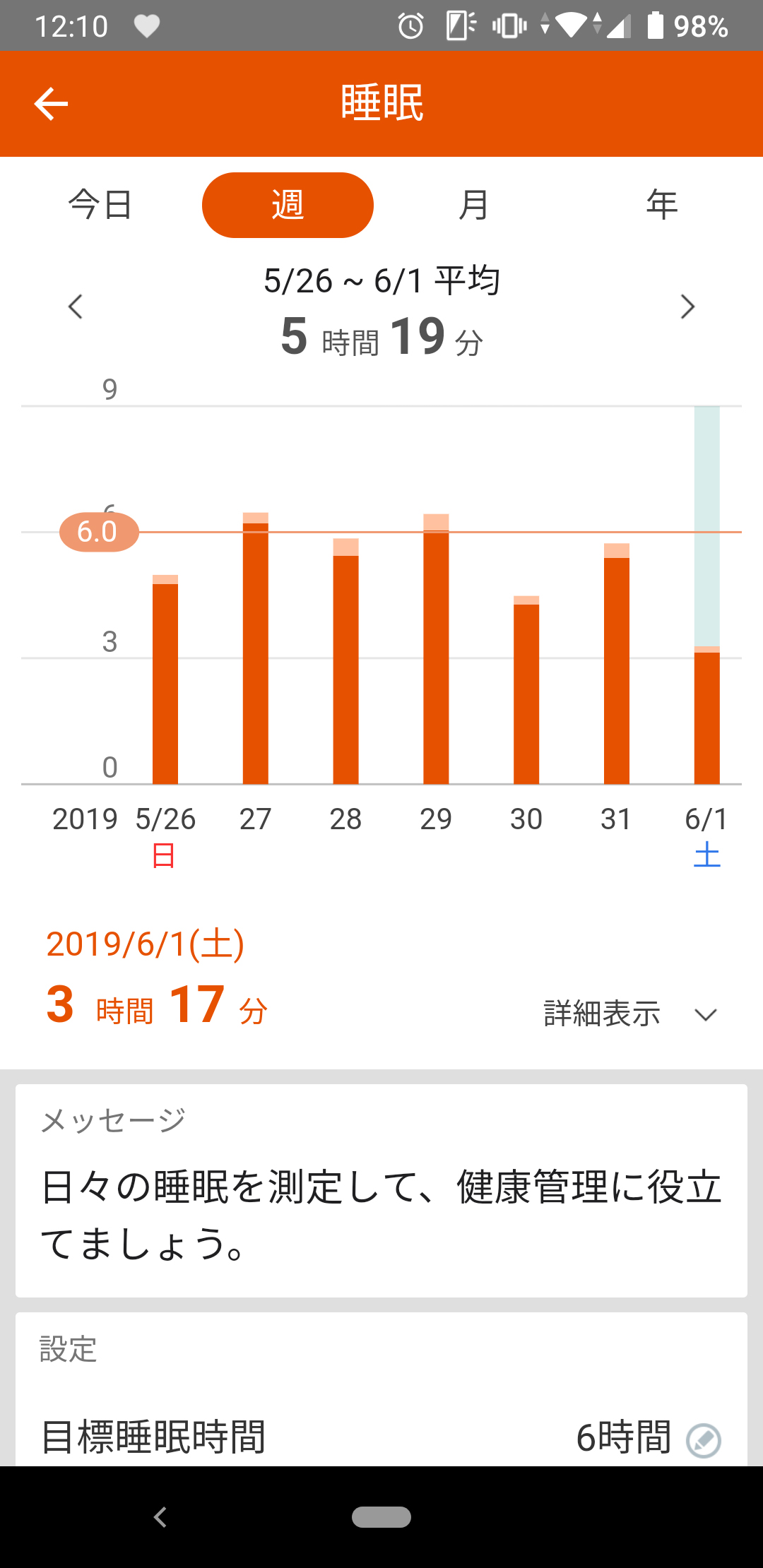Tap the system back button
The image size is (763, 1568).
pyautogui.click(x=160, y=1516)
